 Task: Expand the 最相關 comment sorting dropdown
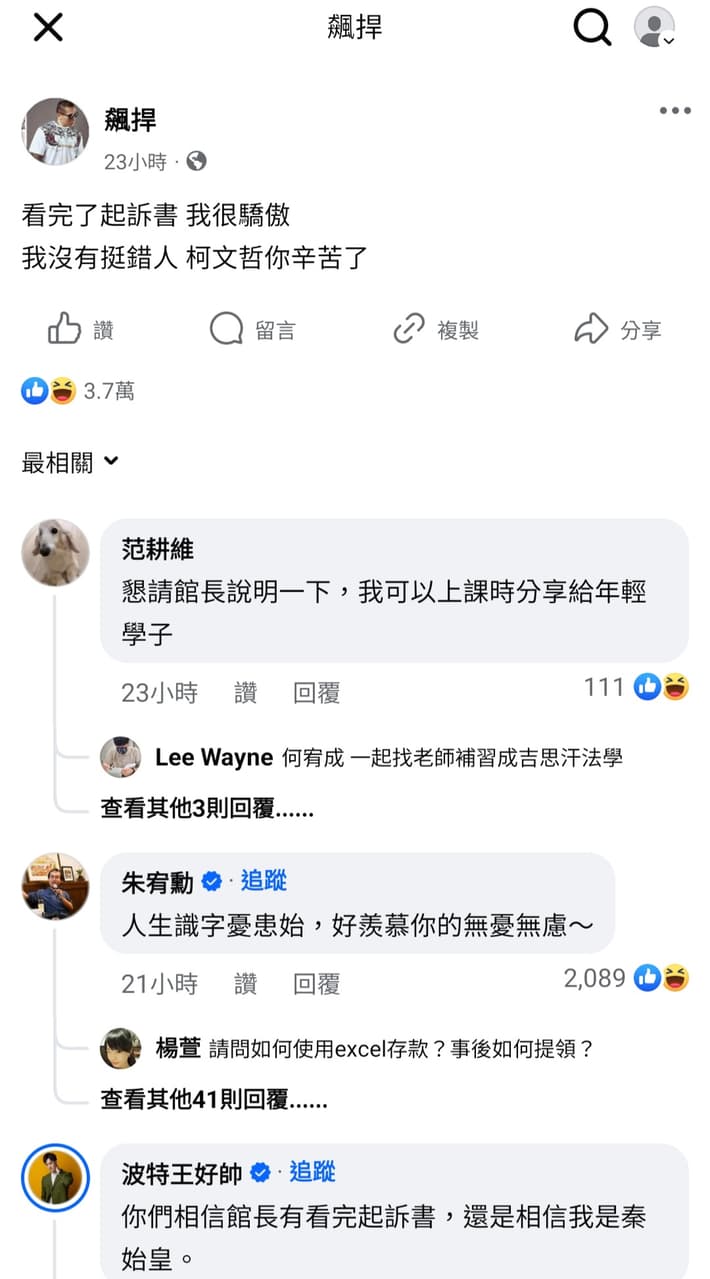[70, 462]
